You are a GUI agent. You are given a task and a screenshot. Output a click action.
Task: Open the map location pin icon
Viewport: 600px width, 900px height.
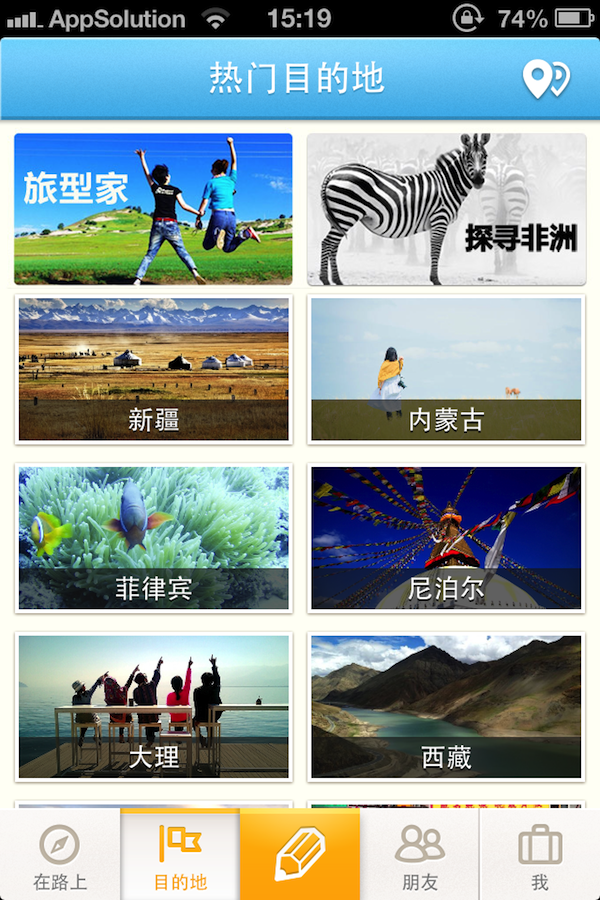click(x=546, y=79)
